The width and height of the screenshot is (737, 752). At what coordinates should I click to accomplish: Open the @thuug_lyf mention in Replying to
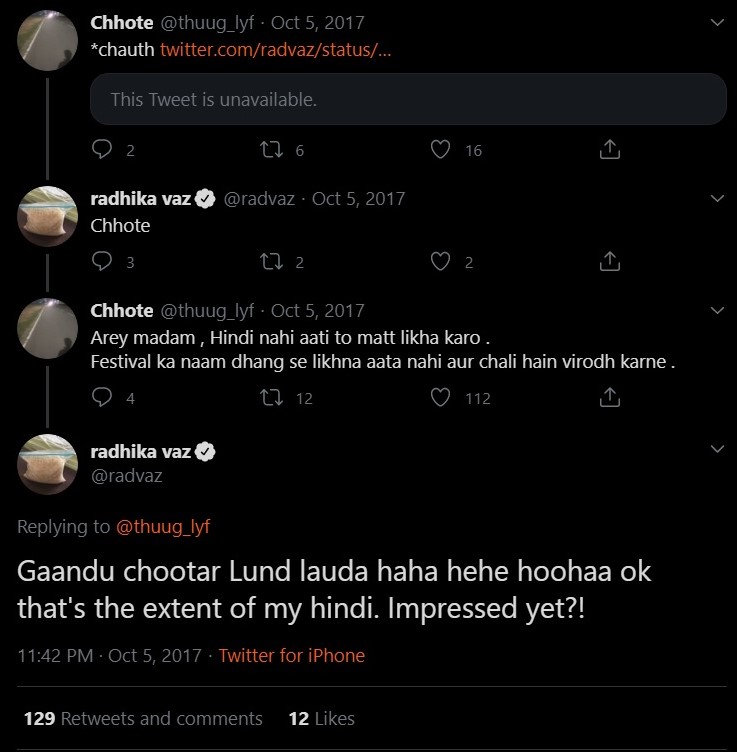[x=164, y=526]
